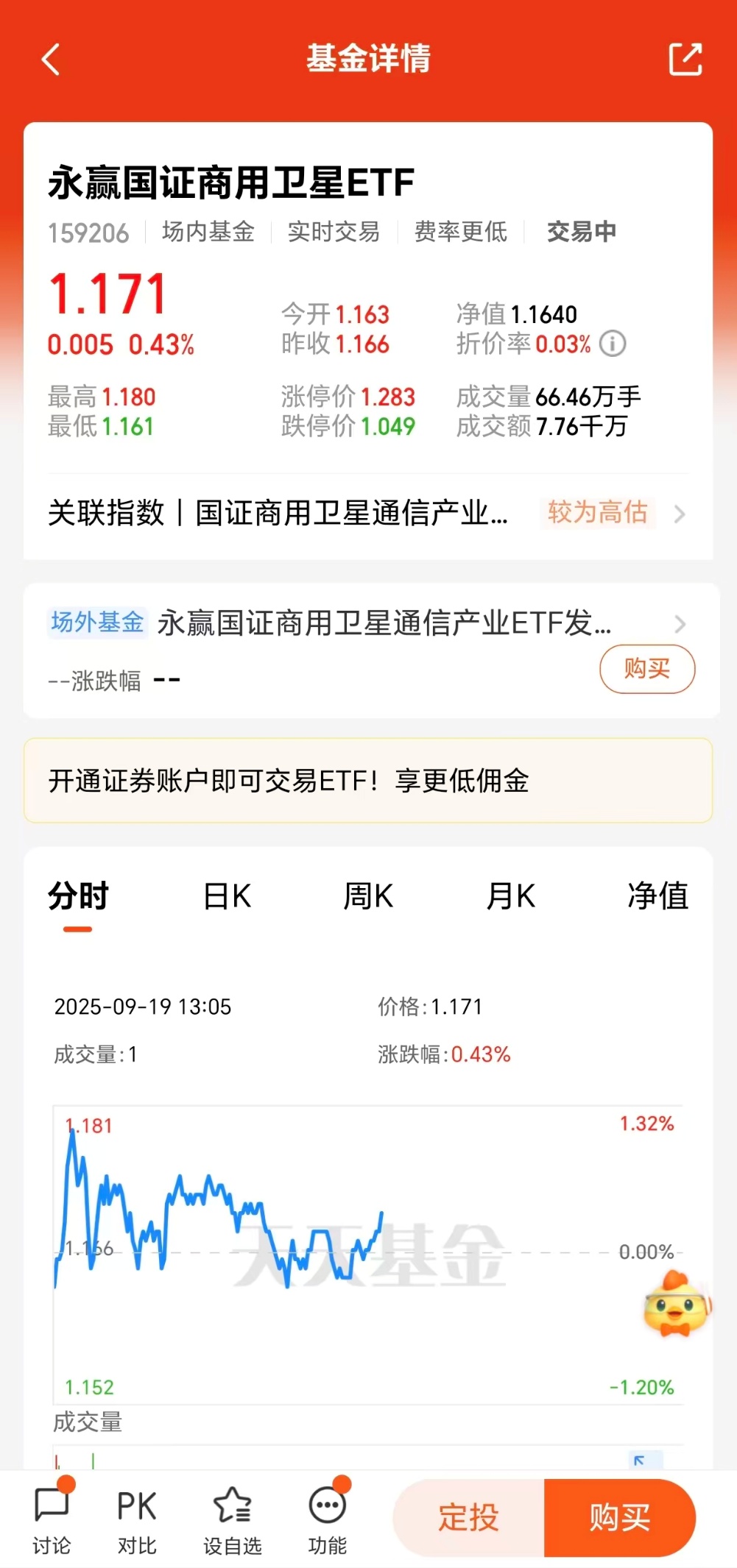The height and width of the screenshot is (1568, 737).
Task: Select the 月K monthly chart tab
Action: 510,895
